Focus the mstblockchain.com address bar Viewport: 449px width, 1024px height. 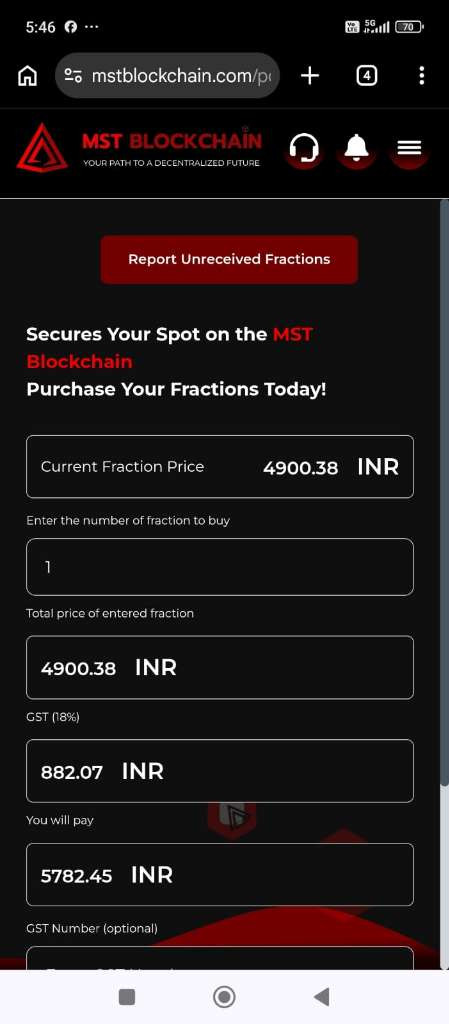[x=168, y=76]
